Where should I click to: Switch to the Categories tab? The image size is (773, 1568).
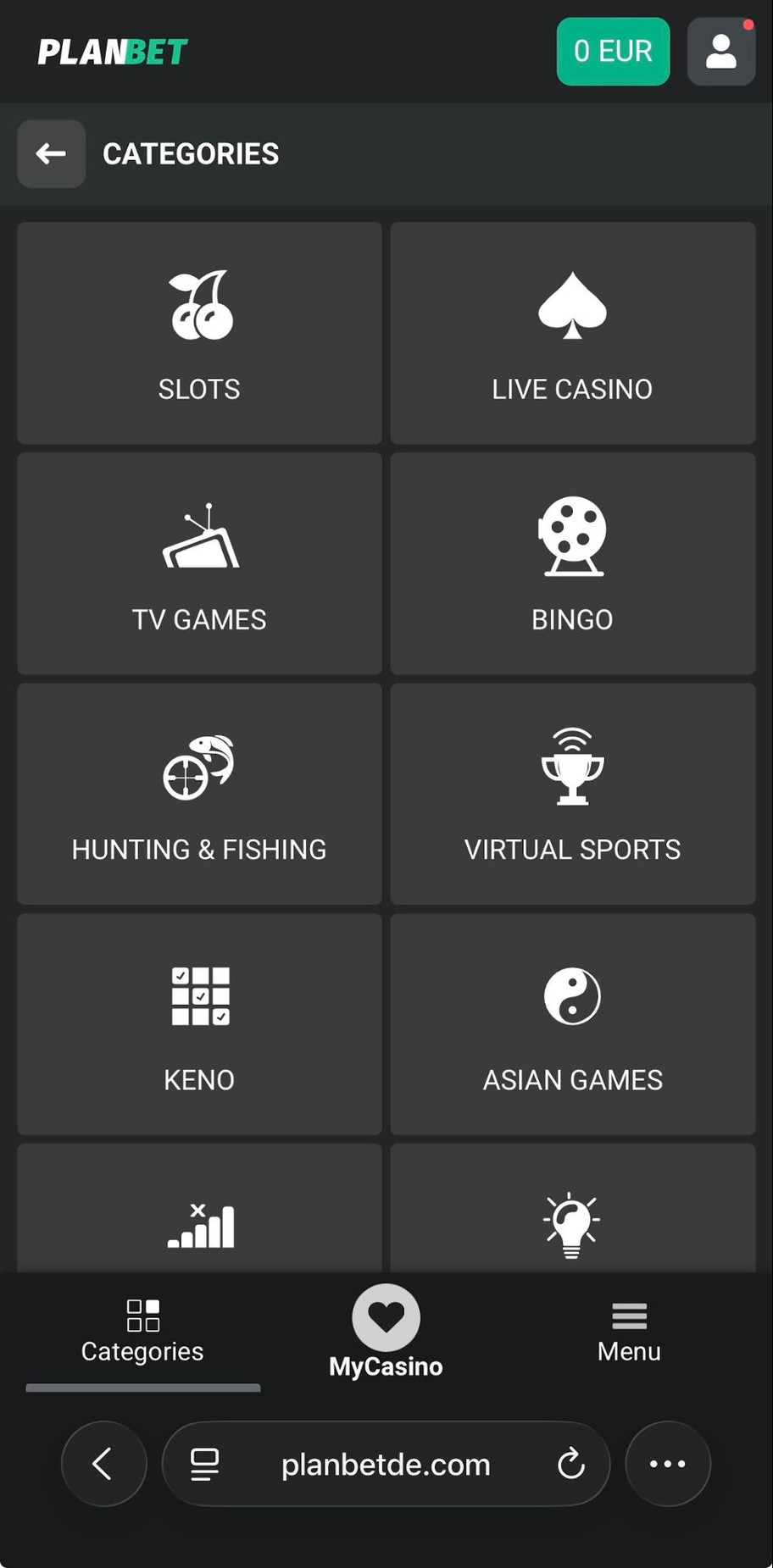click(x=142, y=1332)
